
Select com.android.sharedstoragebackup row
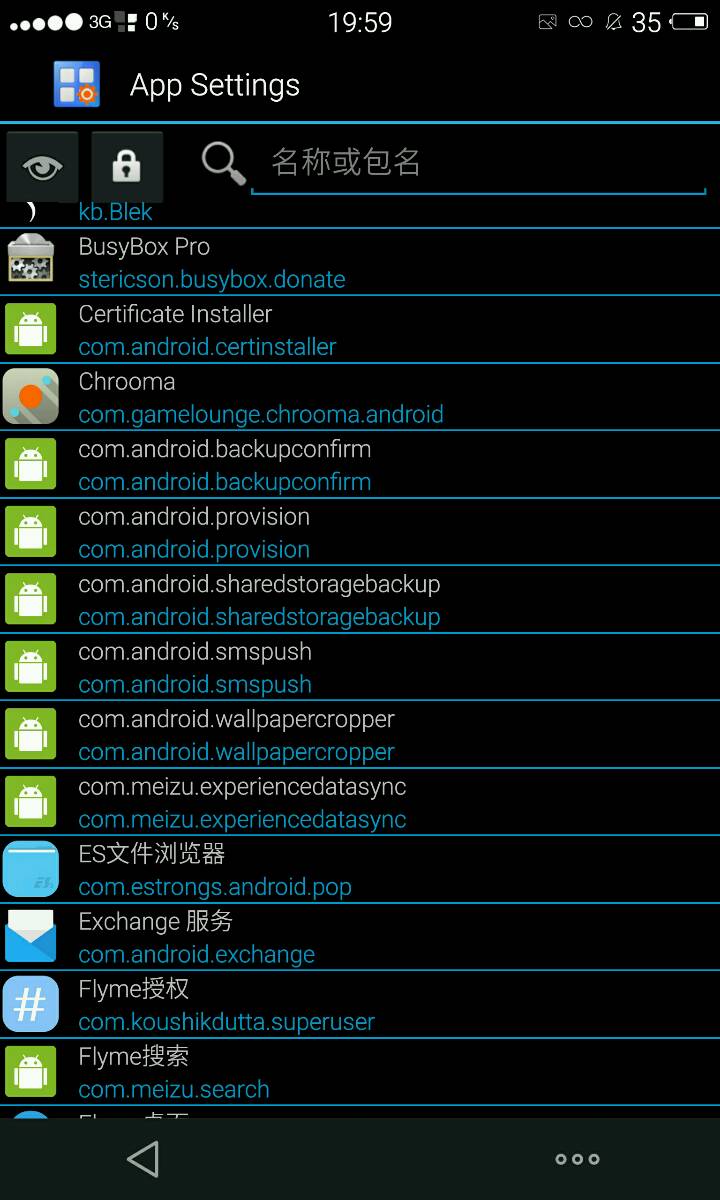(360, 600)
